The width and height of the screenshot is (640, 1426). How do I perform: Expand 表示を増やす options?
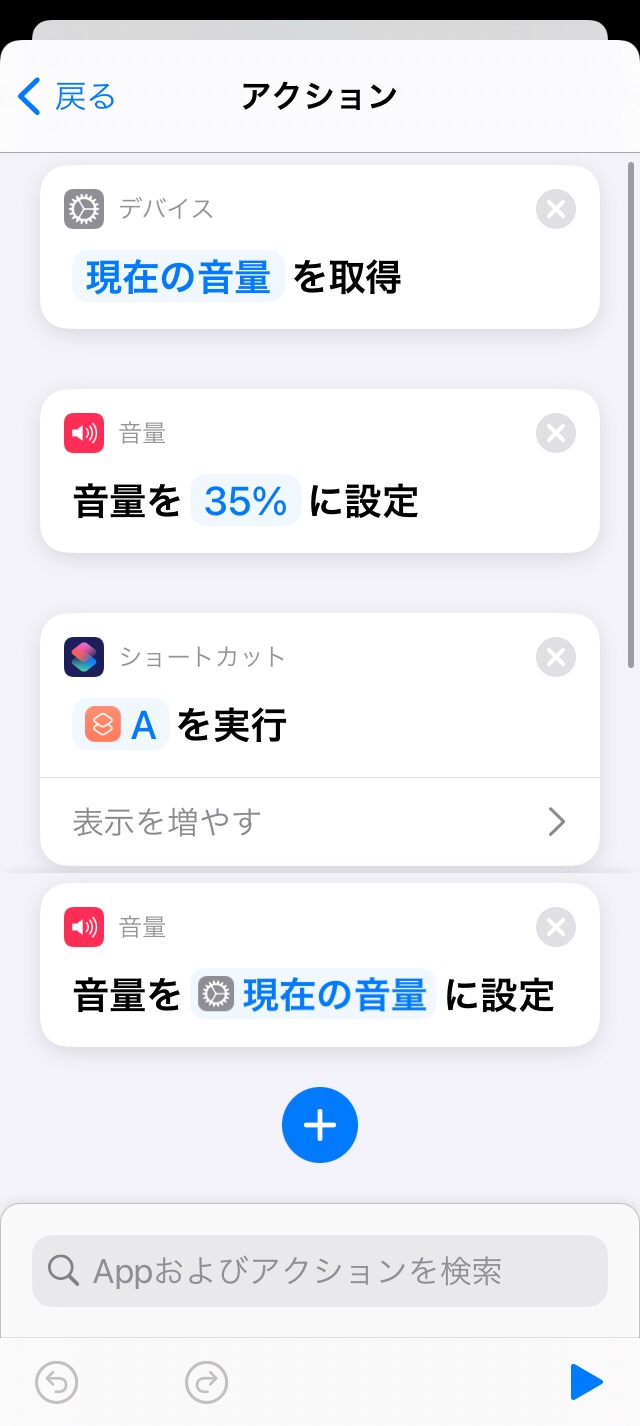320,822
